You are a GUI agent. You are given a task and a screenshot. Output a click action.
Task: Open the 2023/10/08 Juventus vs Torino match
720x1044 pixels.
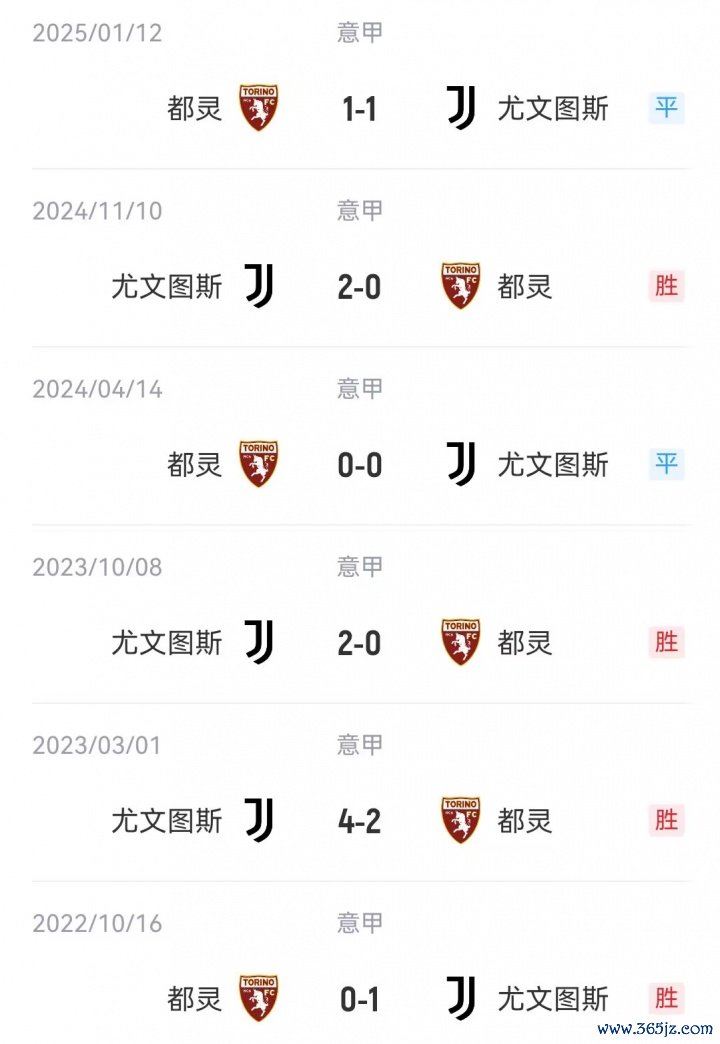point(359,643)
